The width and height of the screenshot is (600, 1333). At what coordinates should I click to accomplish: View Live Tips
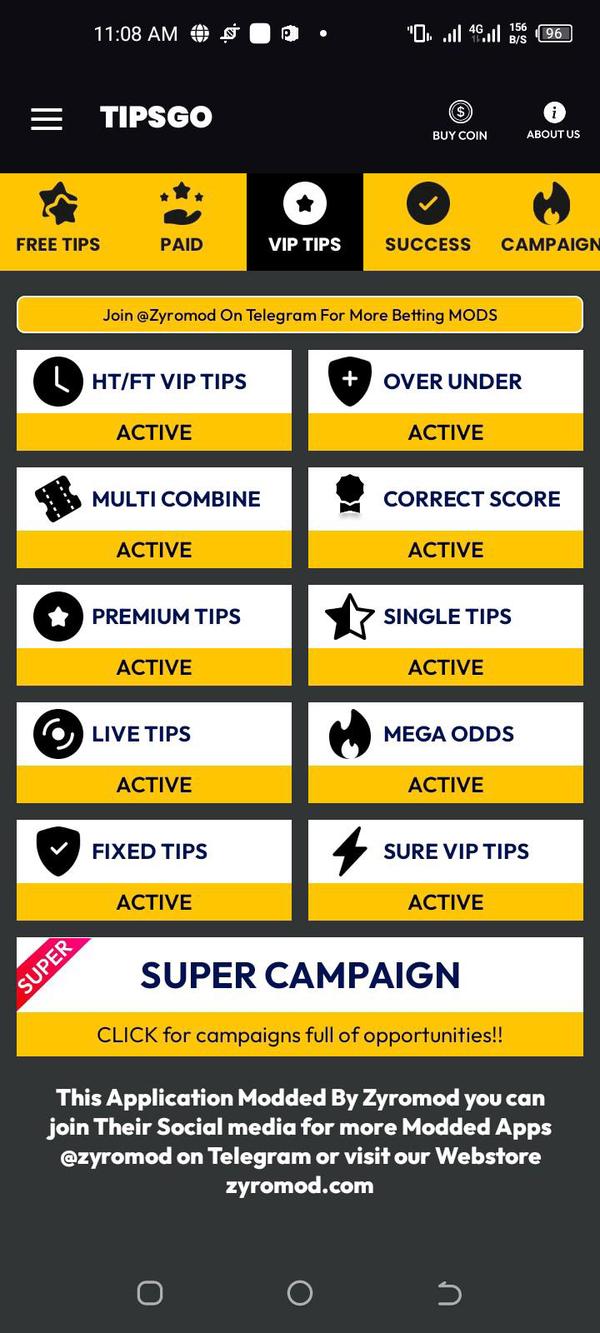[154, 751]
